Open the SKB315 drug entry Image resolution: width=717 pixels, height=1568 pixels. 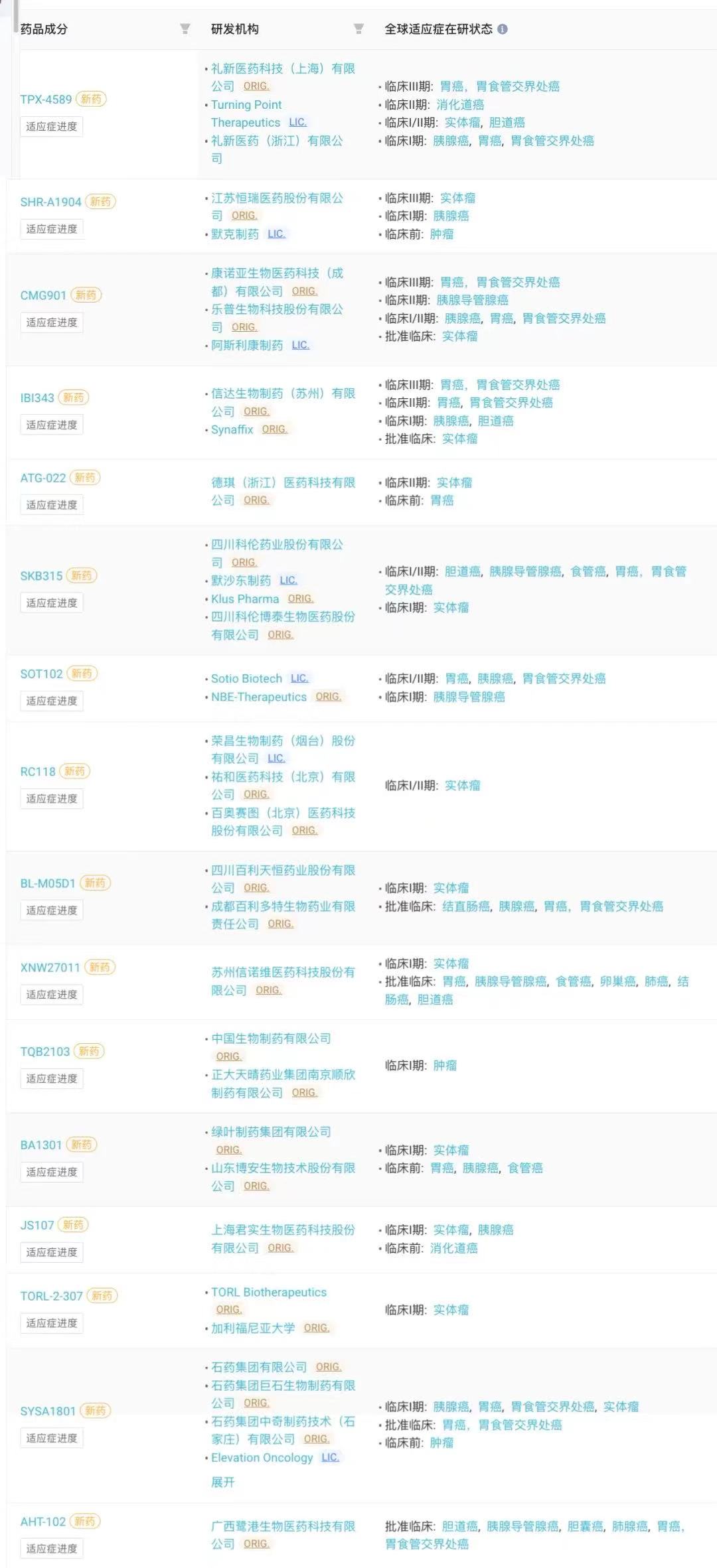tap(41, 576)
